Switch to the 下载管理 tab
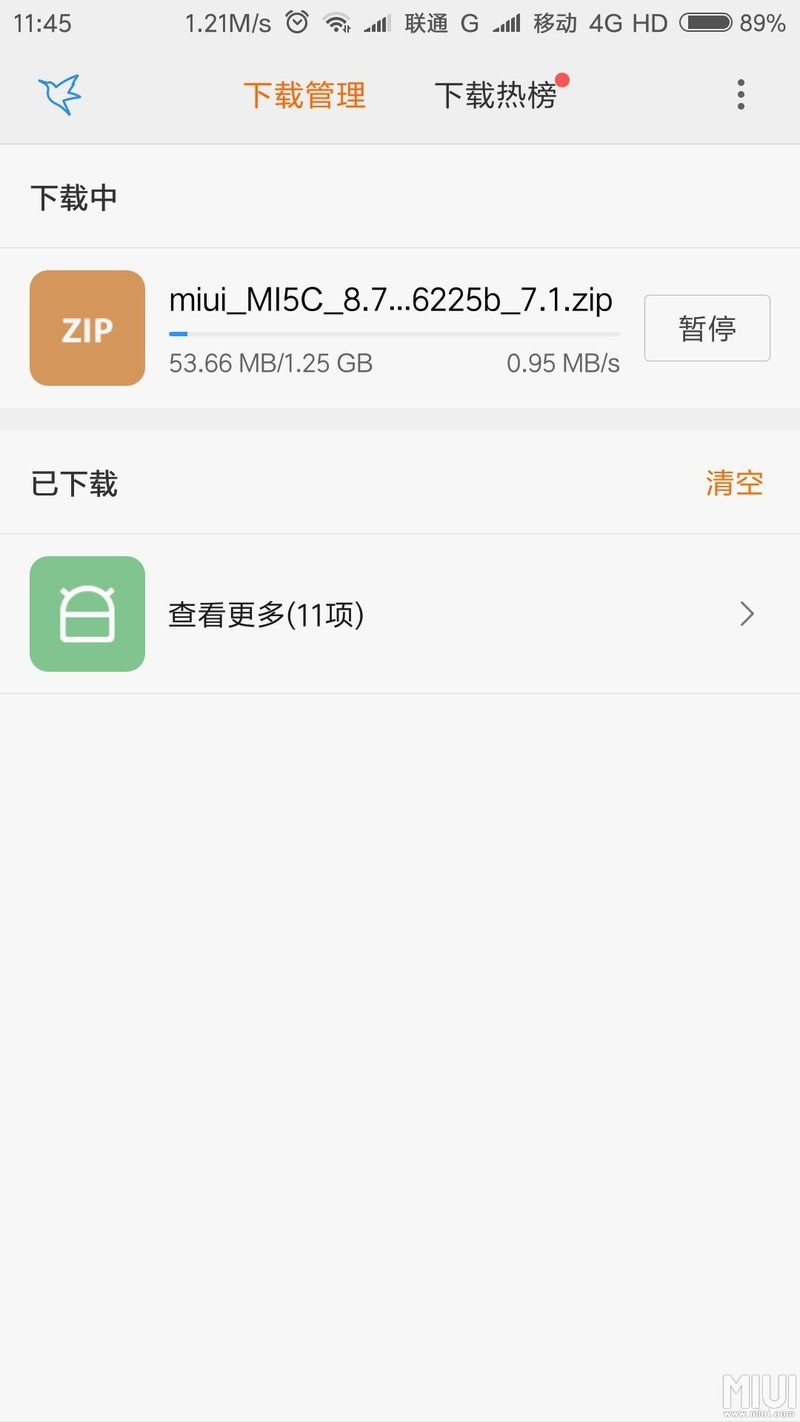 [305, 95]
